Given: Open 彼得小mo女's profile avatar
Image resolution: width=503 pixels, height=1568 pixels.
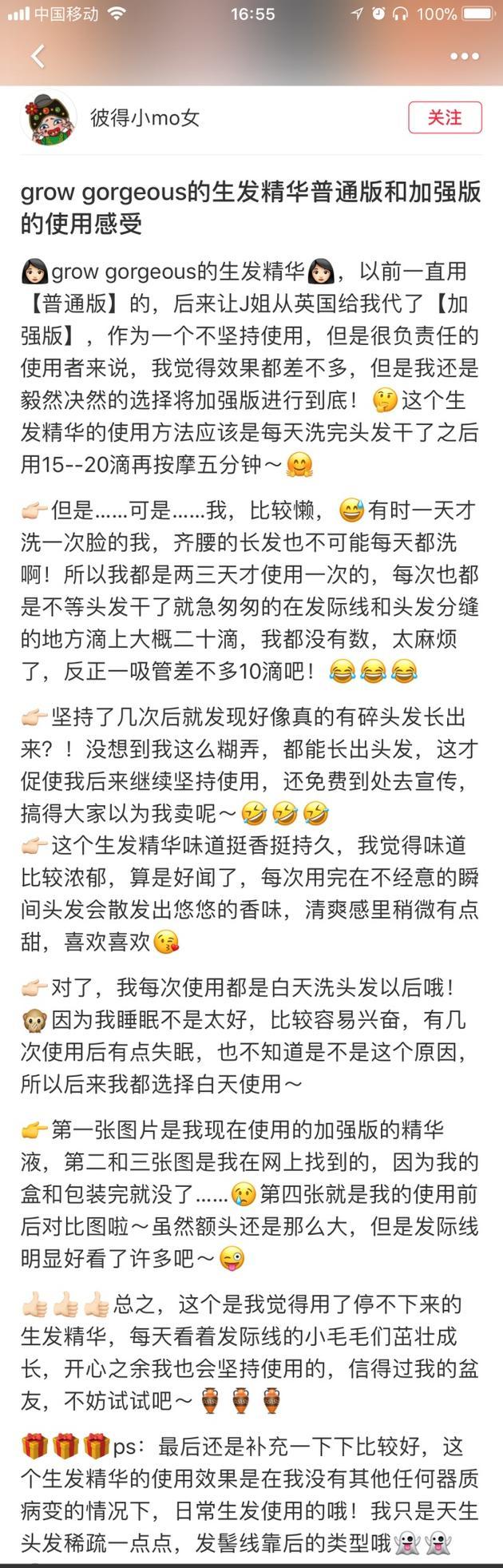Looking at the screenshot, I should tap(48, 118).
